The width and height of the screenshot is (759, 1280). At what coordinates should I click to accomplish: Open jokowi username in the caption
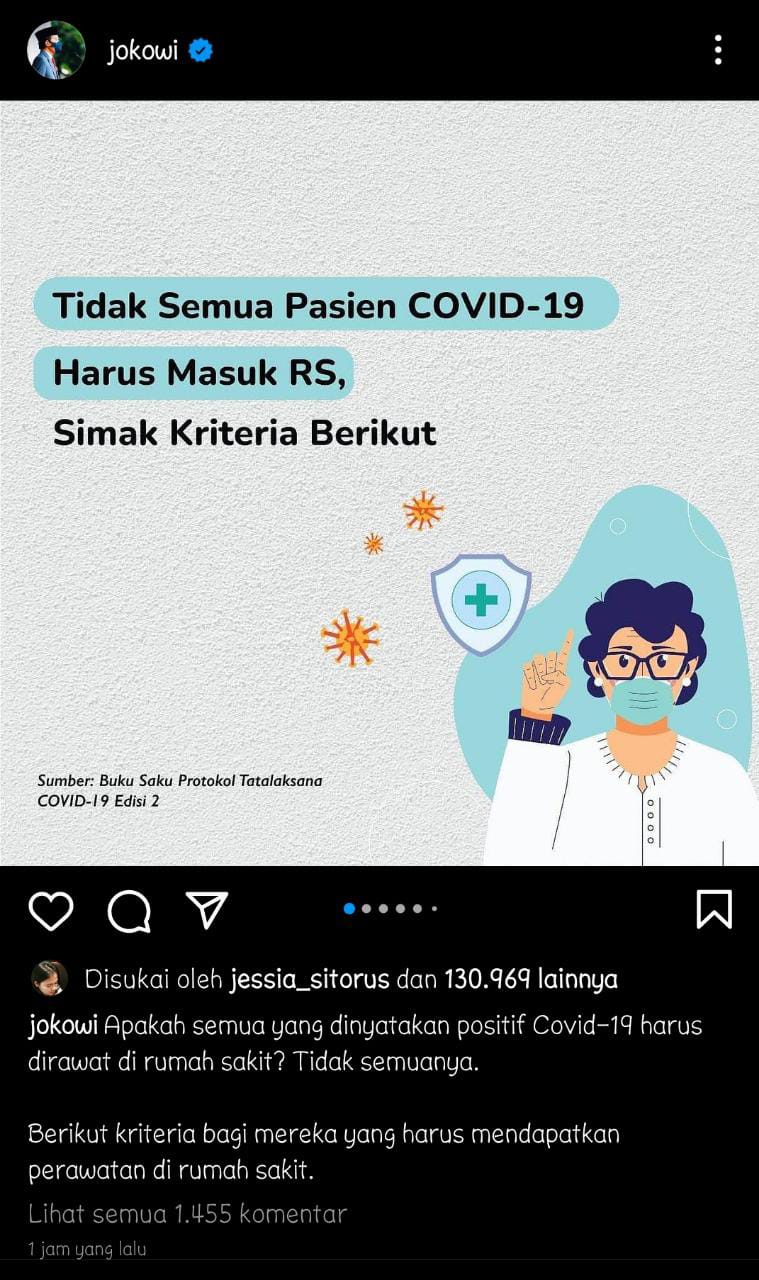point(63,1027)
